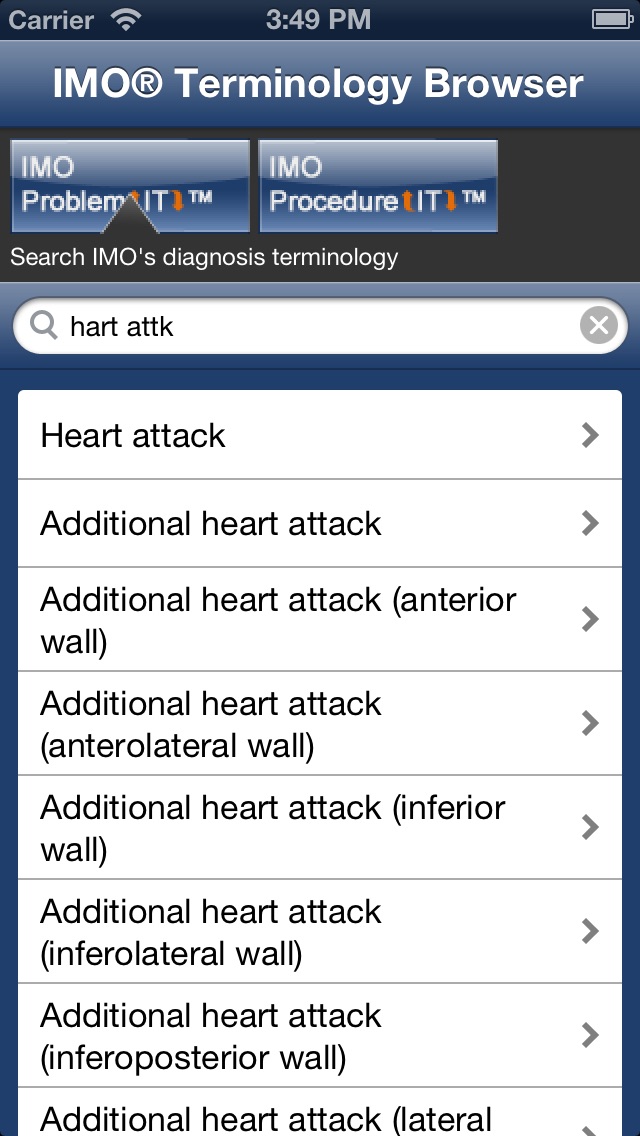The image size is (640, 1136).
Task: View Additional heart attack (inferior wall)
Action: (320, 827)
